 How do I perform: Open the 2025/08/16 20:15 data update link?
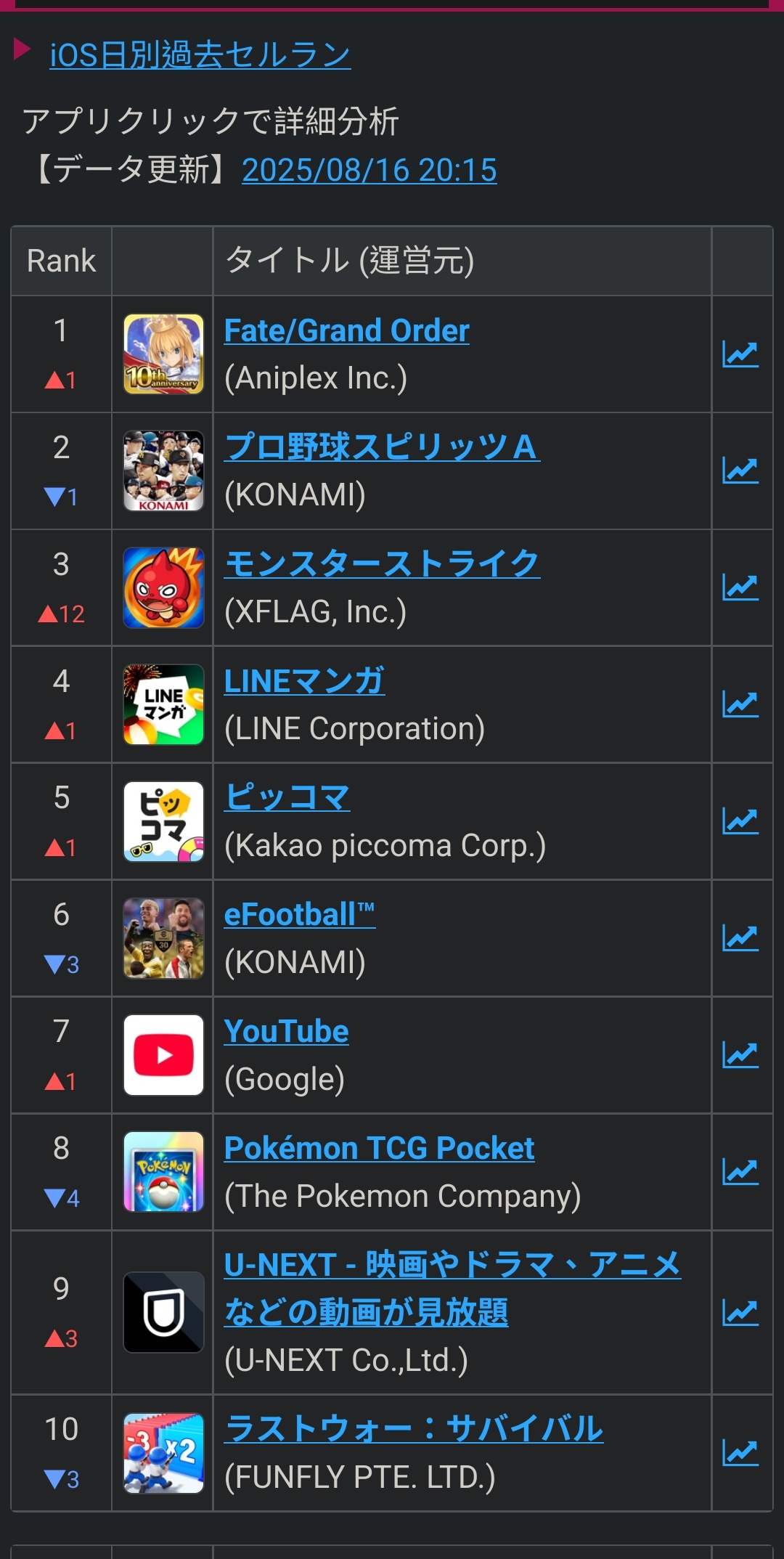(369, 171)
